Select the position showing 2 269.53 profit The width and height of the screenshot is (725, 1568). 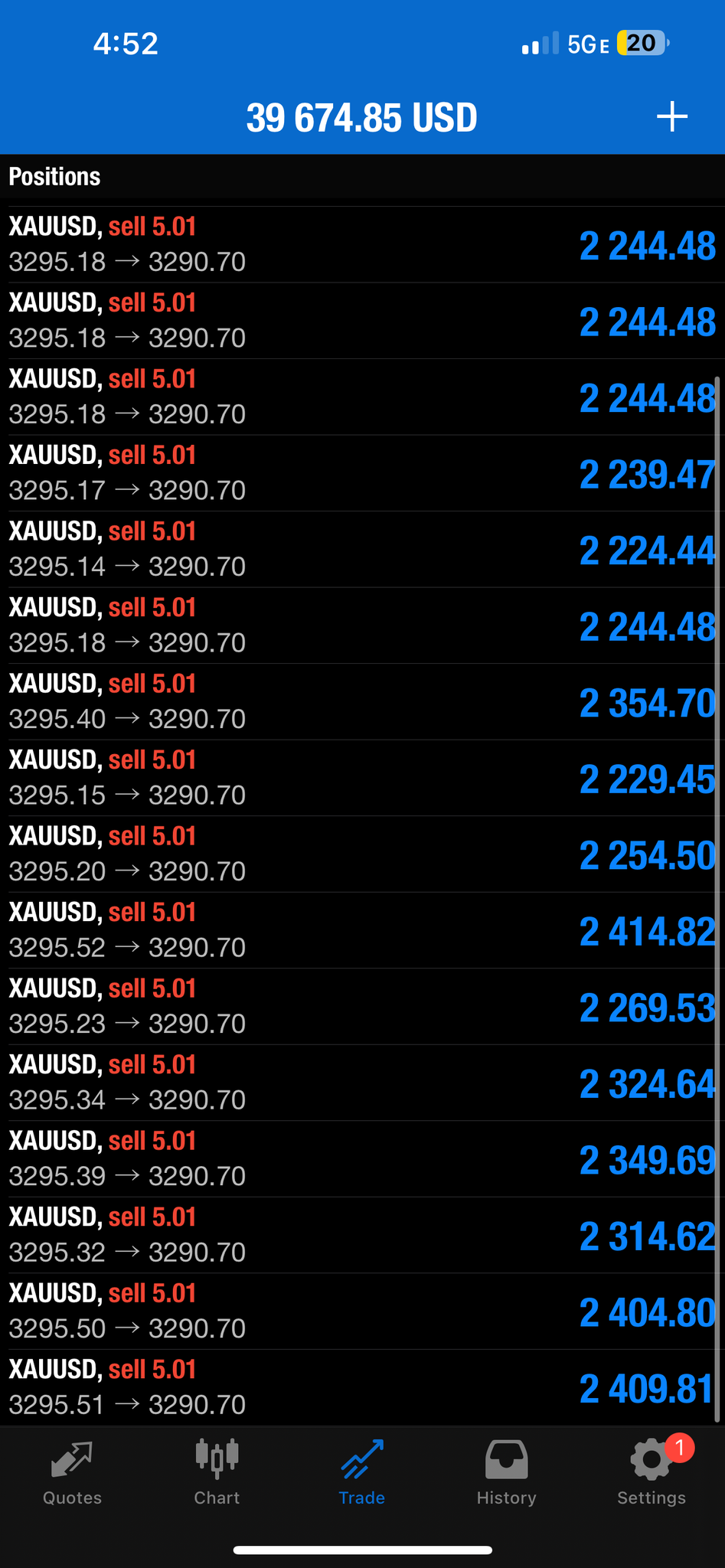click(360, 1006)
